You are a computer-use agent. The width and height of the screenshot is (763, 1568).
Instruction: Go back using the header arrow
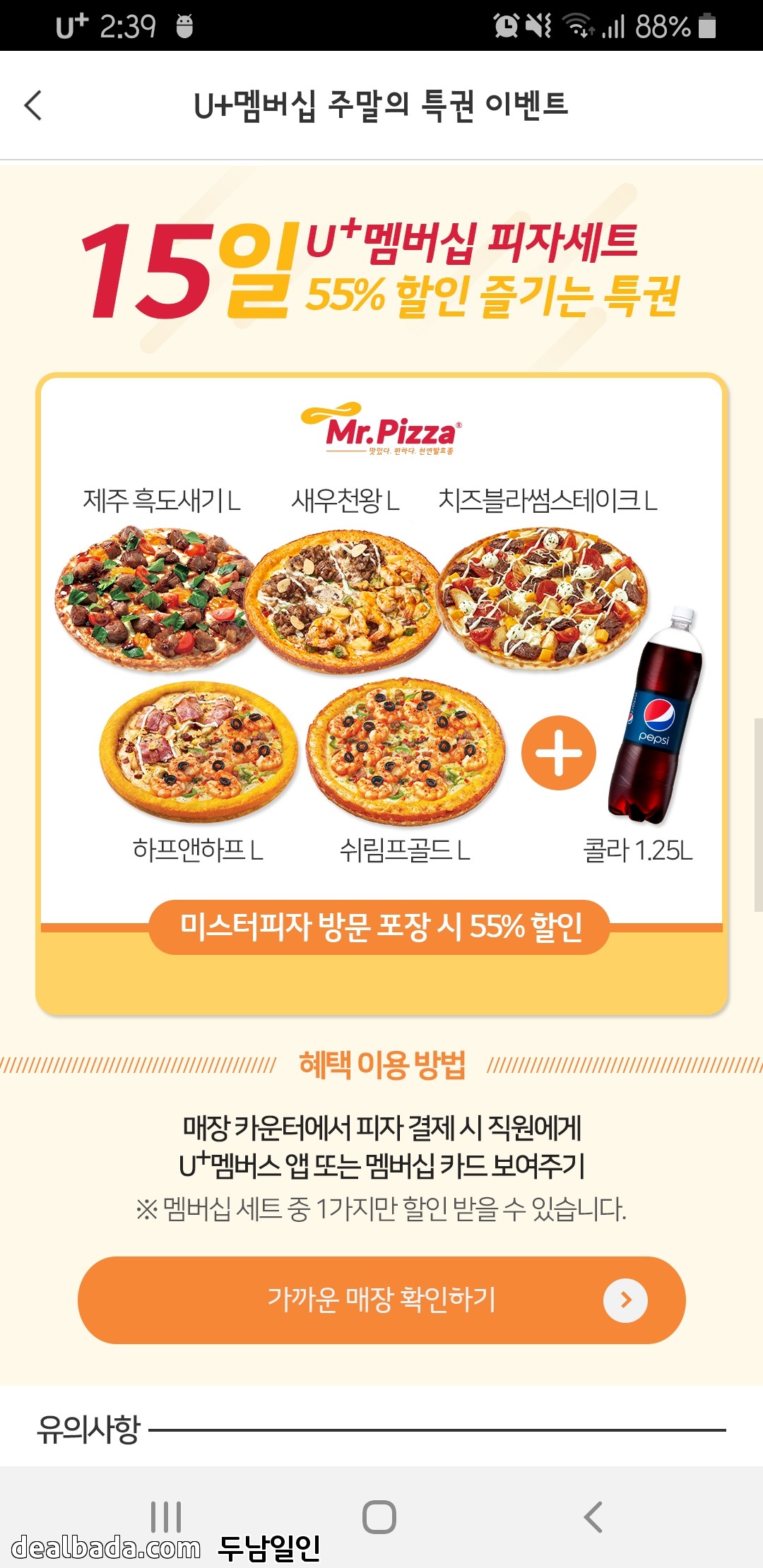coord(33,106)
